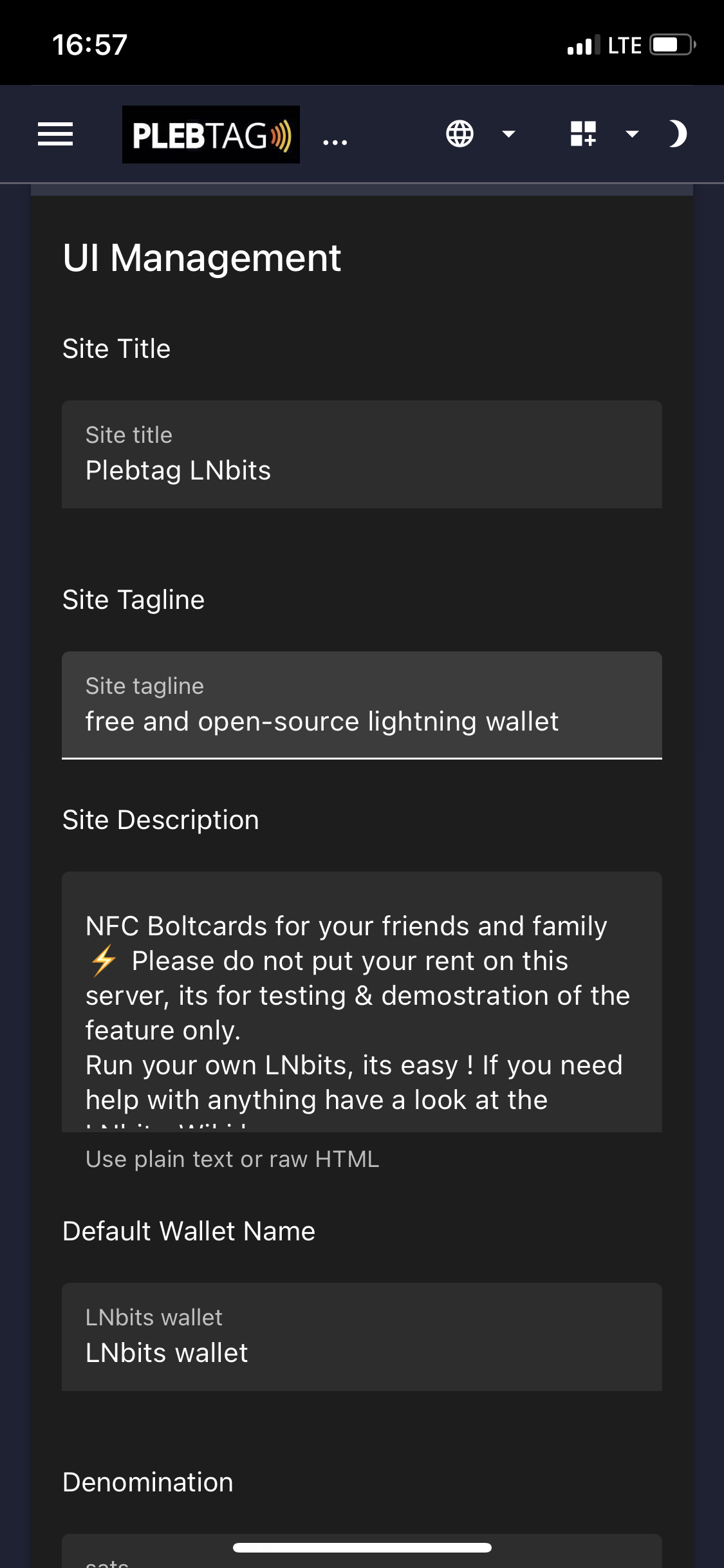This screenshot has height=1568, width=724.
Task: Click the PLEBTAG logo
Action: [210, 134]
